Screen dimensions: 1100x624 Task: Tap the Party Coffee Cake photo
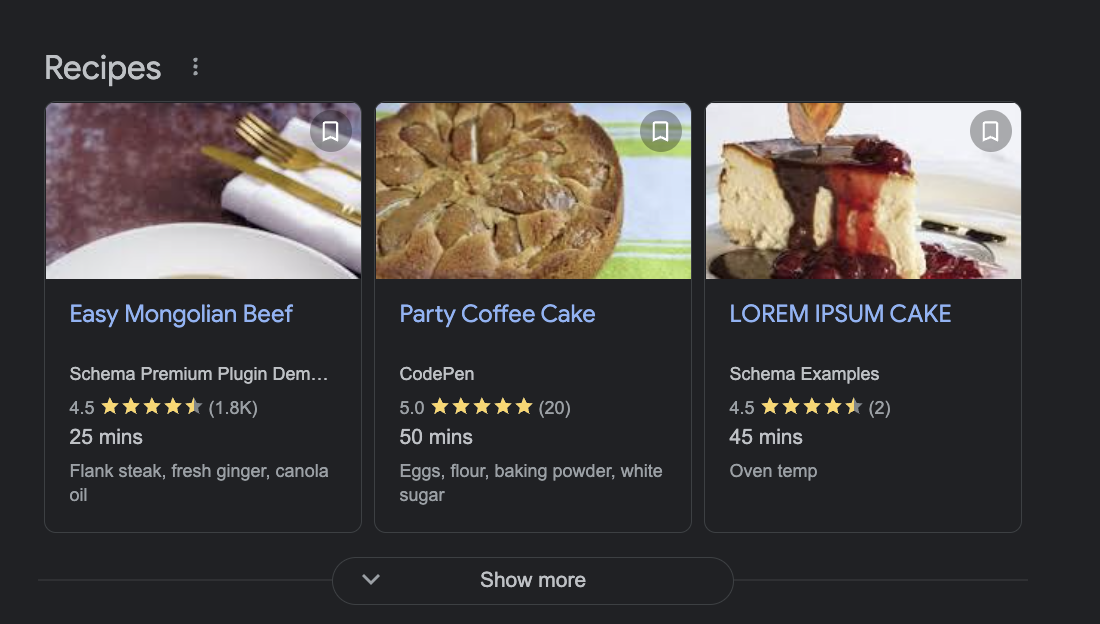[x=533, y=191]
